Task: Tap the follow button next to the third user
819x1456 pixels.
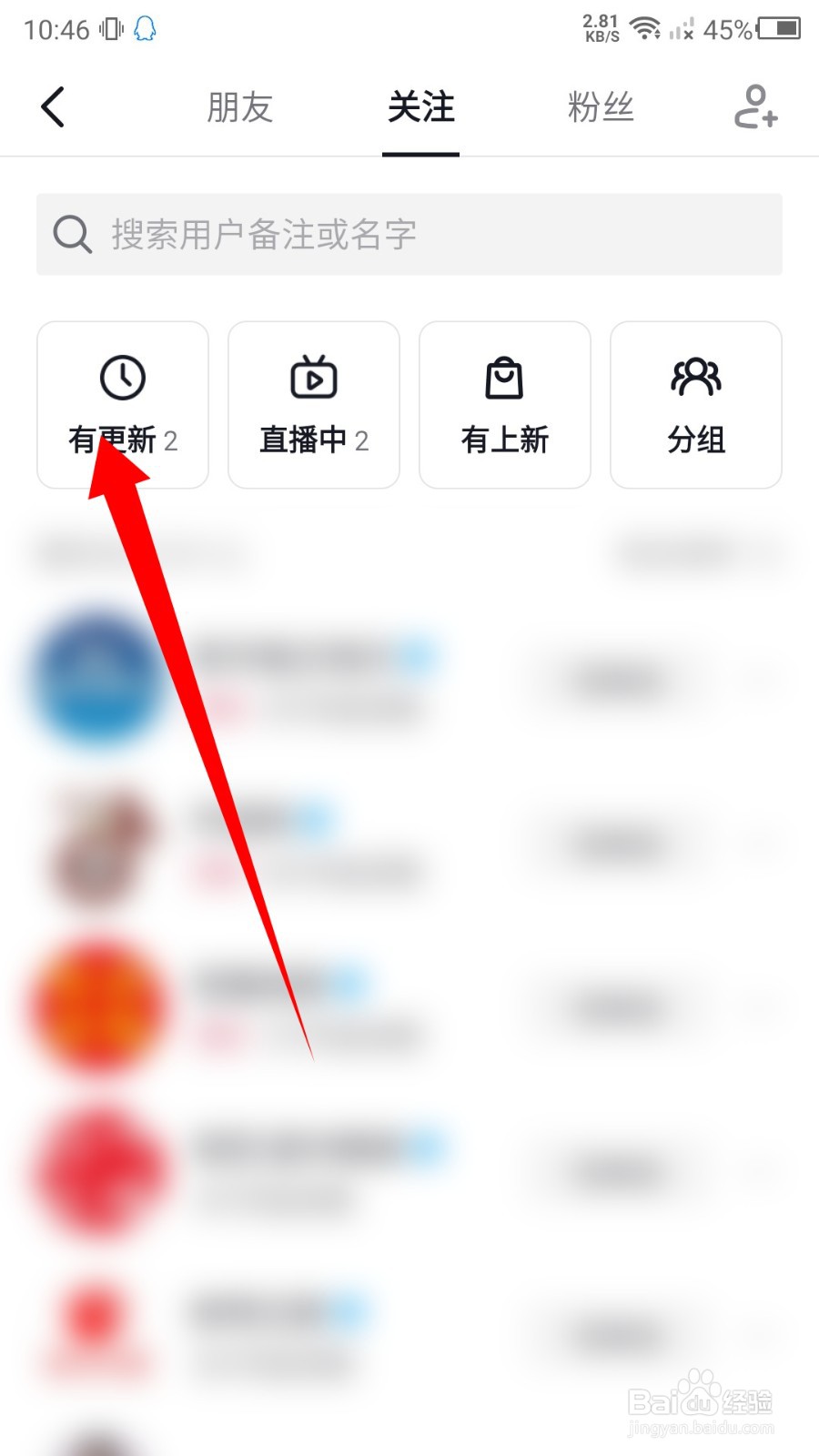Action: [x=619, y=1006]
